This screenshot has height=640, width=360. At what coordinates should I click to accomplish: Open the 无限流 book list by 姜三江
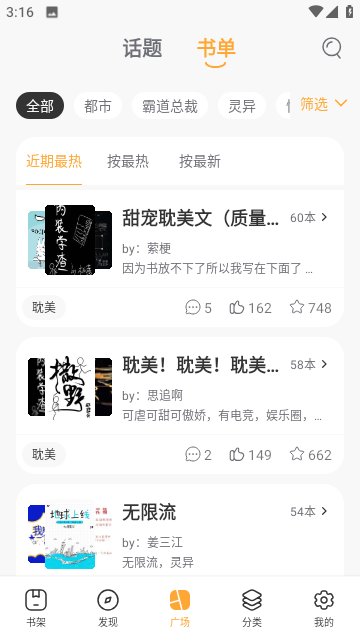click(180, 533)
